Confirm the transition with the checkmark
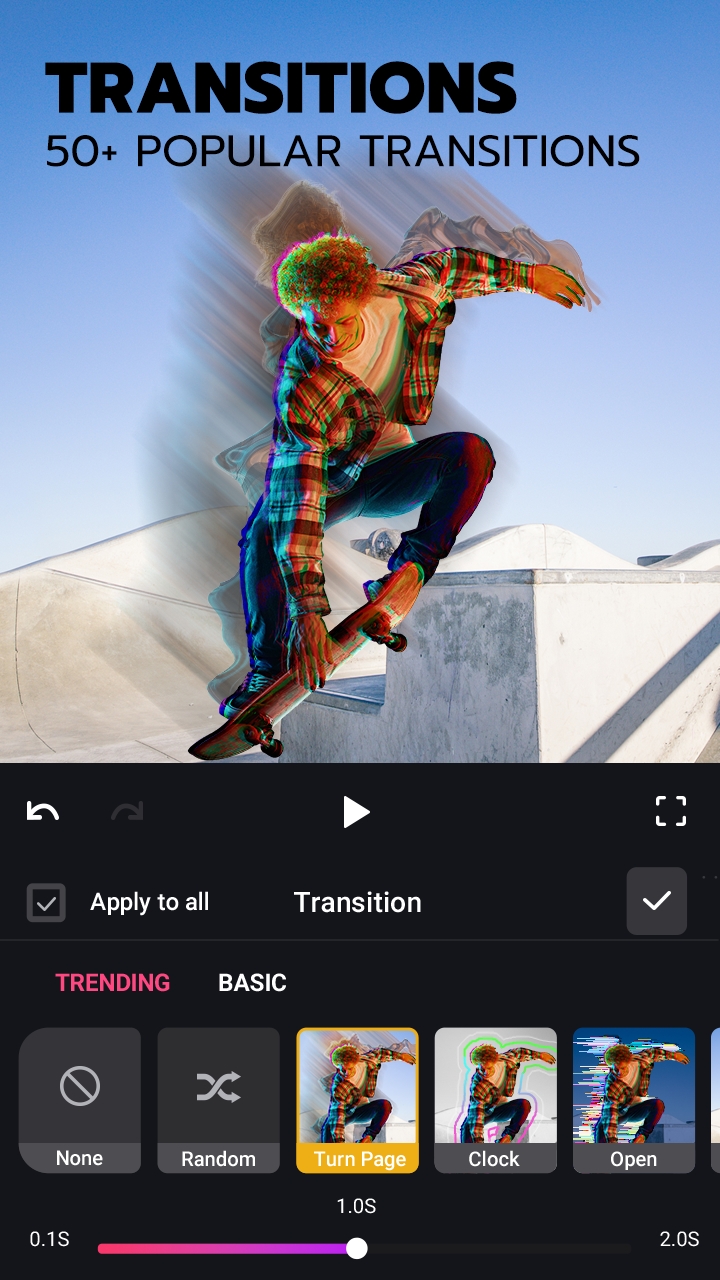Image resolution: width=720 pixels, height=1280 pixels. [656, 901]
